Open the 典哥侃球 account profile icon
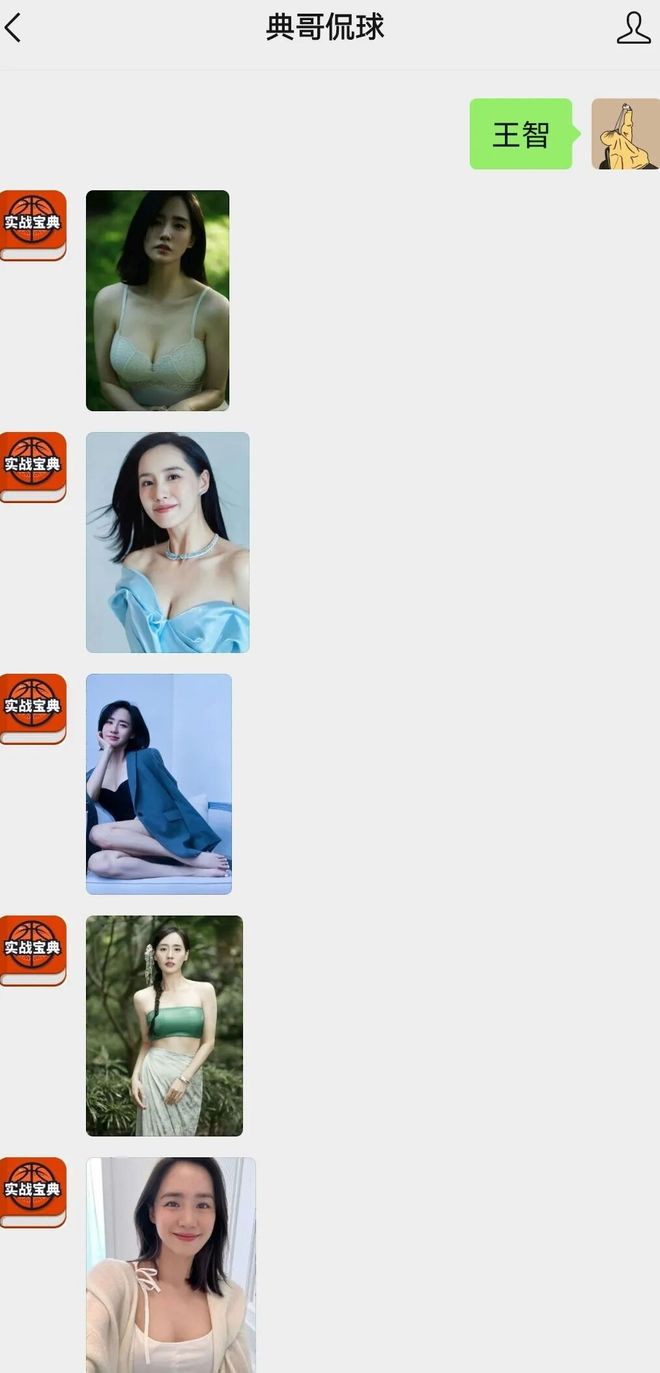Viewport: 660px width, 1373px height. coord(633,28)
